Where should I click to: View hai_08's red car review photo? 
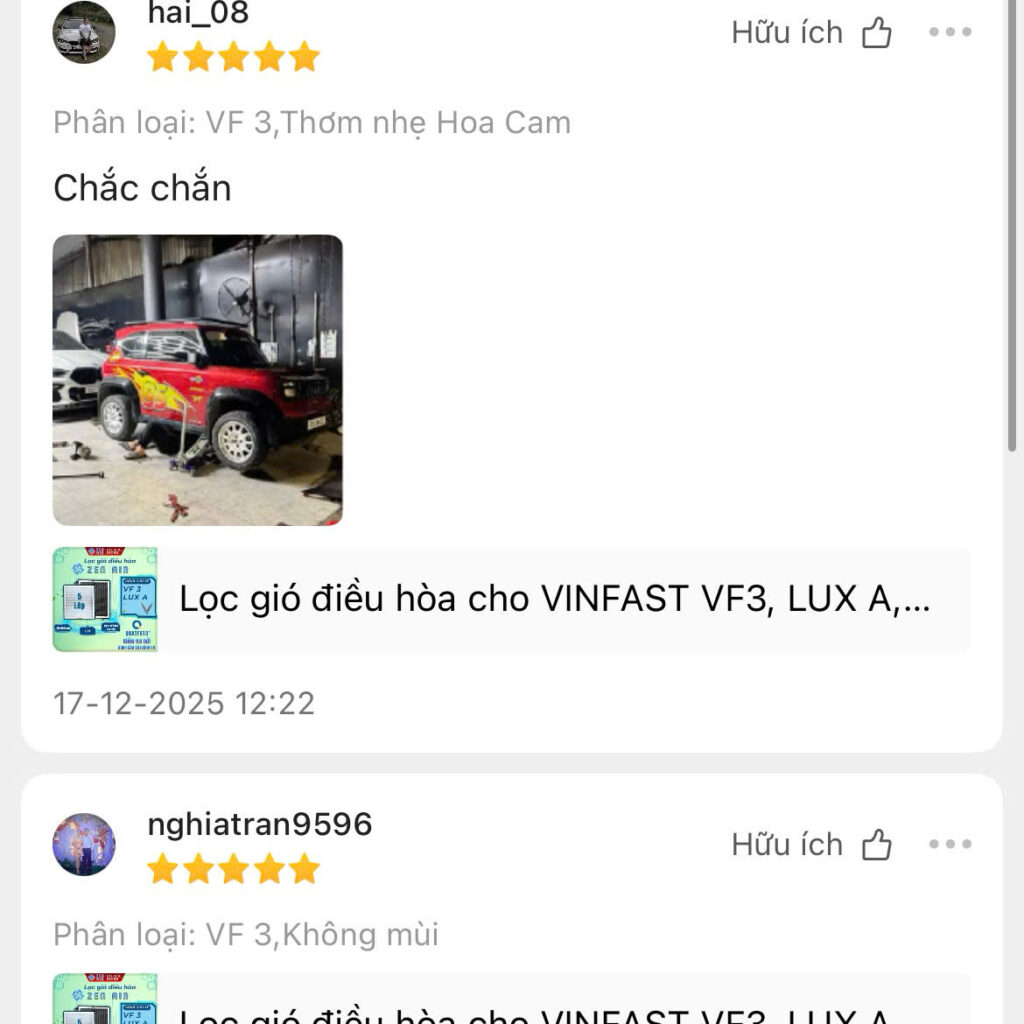pos(197,380)
